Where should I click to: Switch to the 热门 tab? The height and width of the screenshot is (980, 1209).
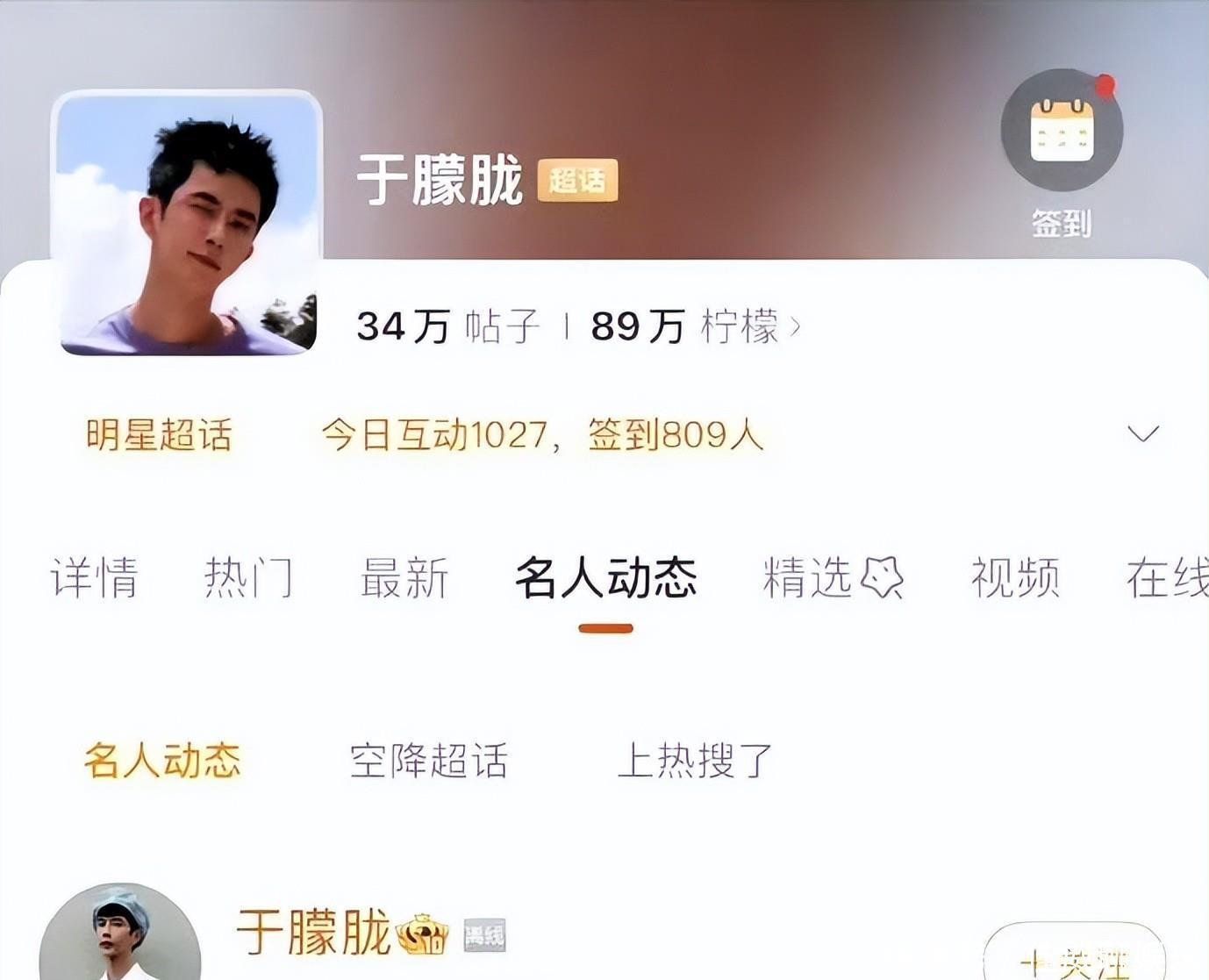(248, 578)
